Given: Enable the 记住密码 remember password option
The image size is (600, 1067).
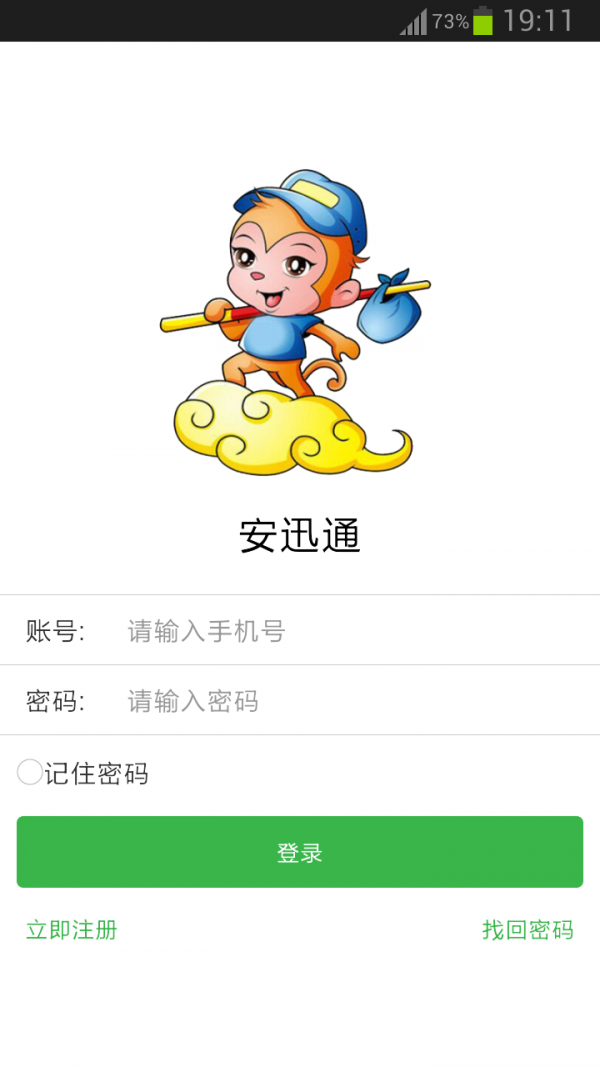Looking at the screenshot, I should (30, 772).
